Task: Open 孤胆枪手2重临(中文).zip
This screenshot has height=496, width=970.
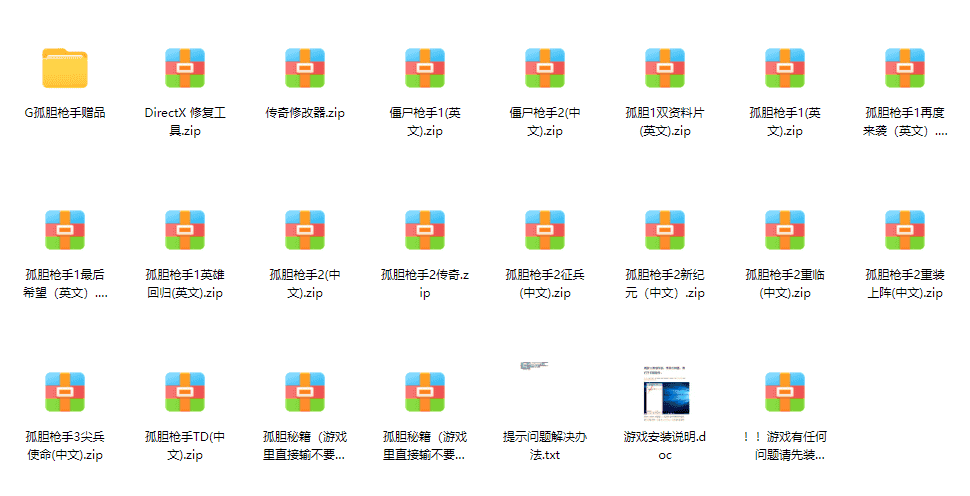Action: (785, 230)
